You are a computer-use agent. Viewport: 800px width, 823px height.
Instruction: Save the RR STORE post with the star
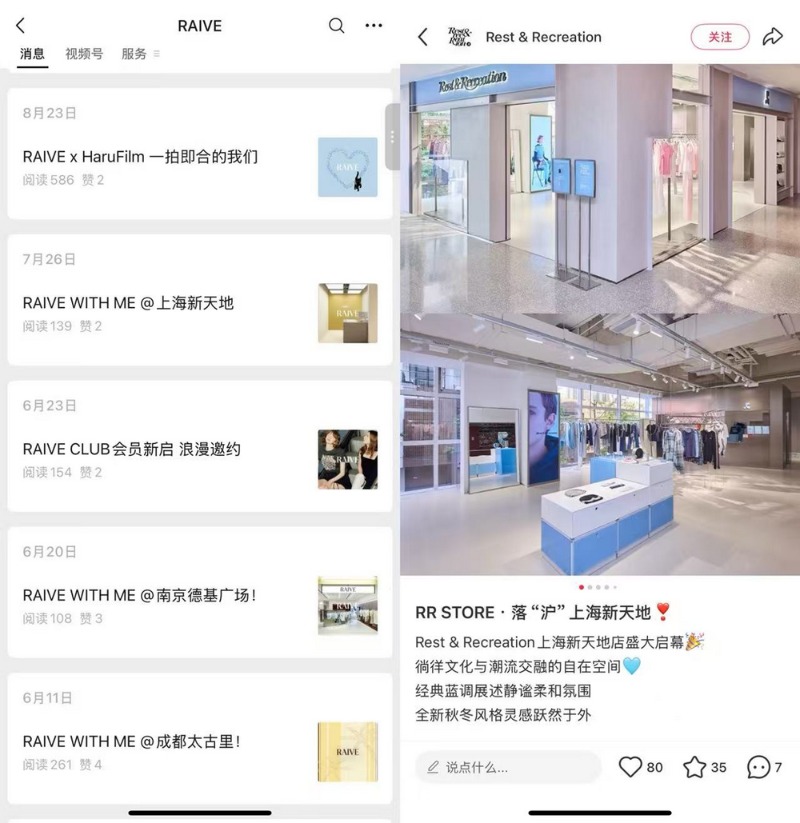coord(694,767)
